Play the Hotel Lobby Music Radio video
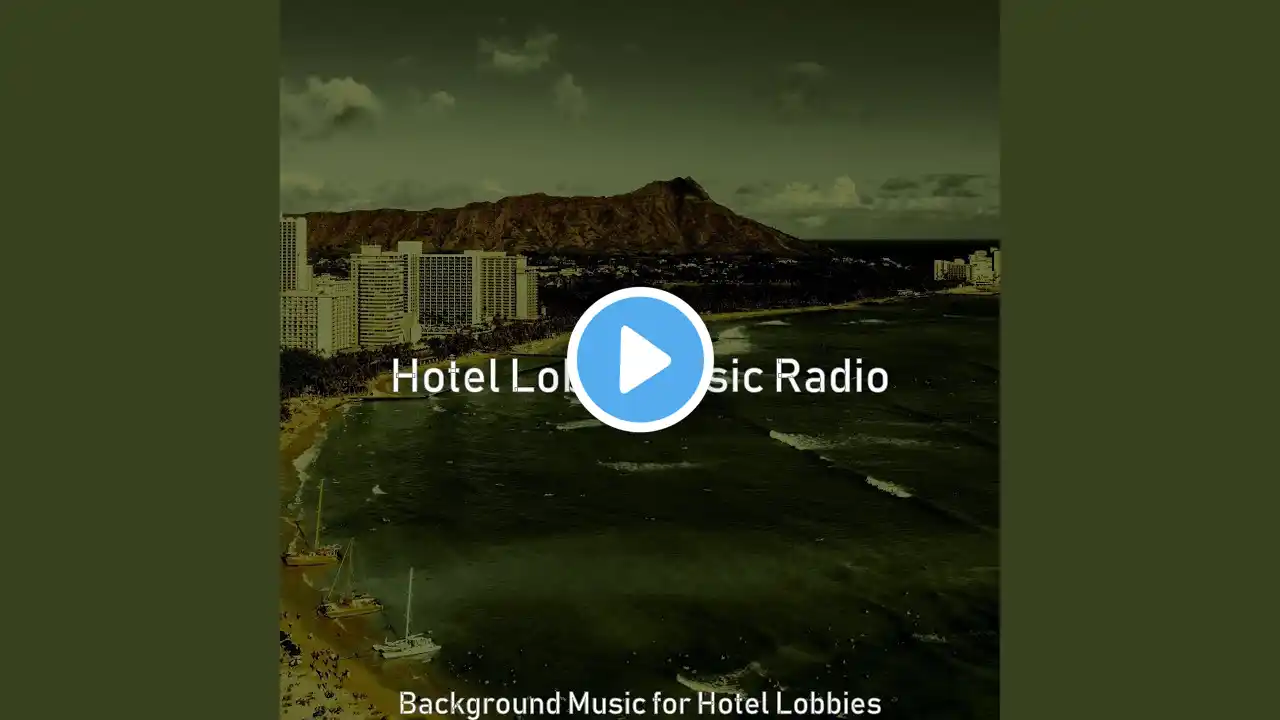Image resolution: width=1280 pixels, height=720 pixels. (640, 360)
